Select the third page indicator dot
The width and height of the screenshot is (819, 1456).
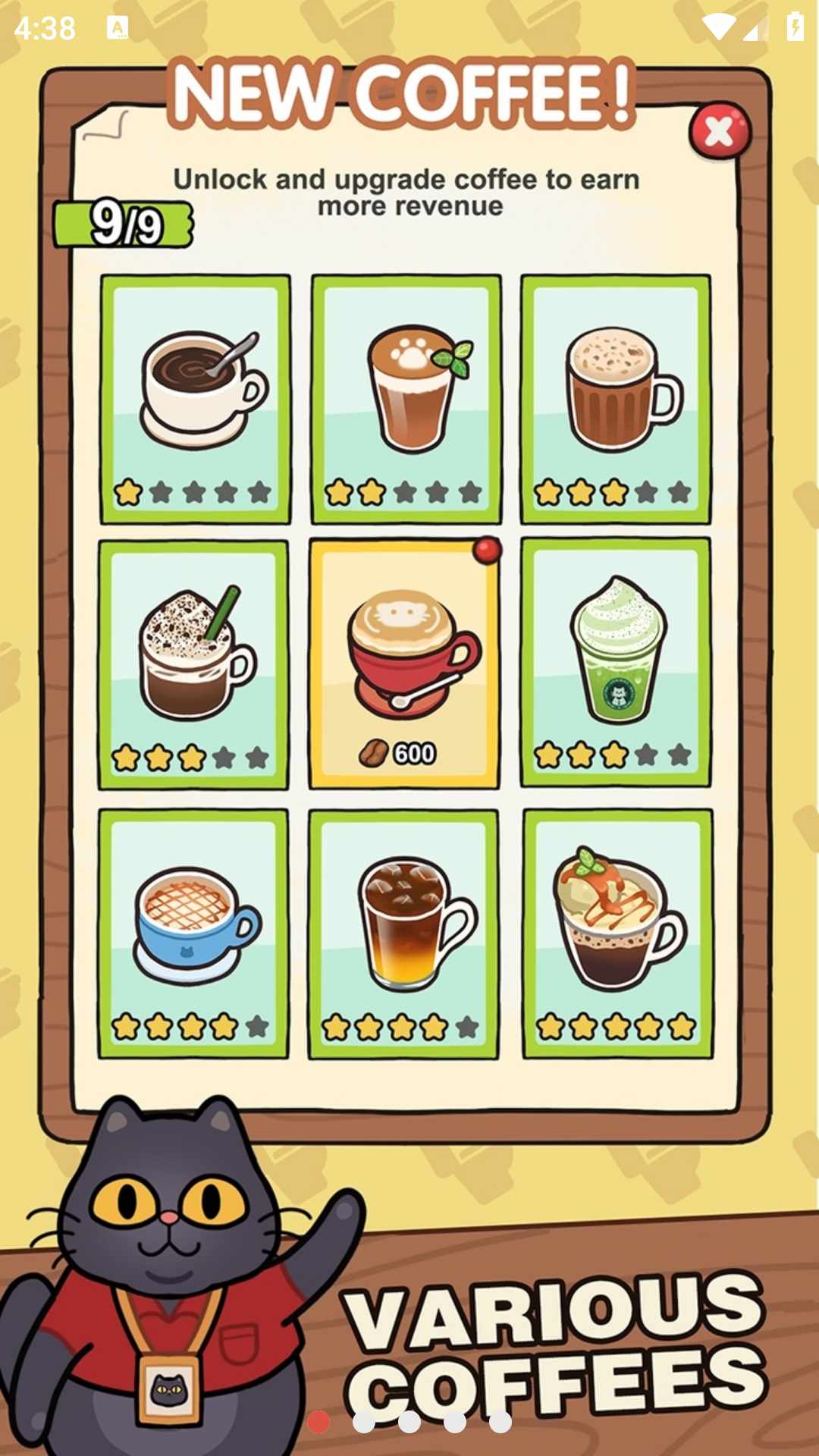tap(409, 1422)
